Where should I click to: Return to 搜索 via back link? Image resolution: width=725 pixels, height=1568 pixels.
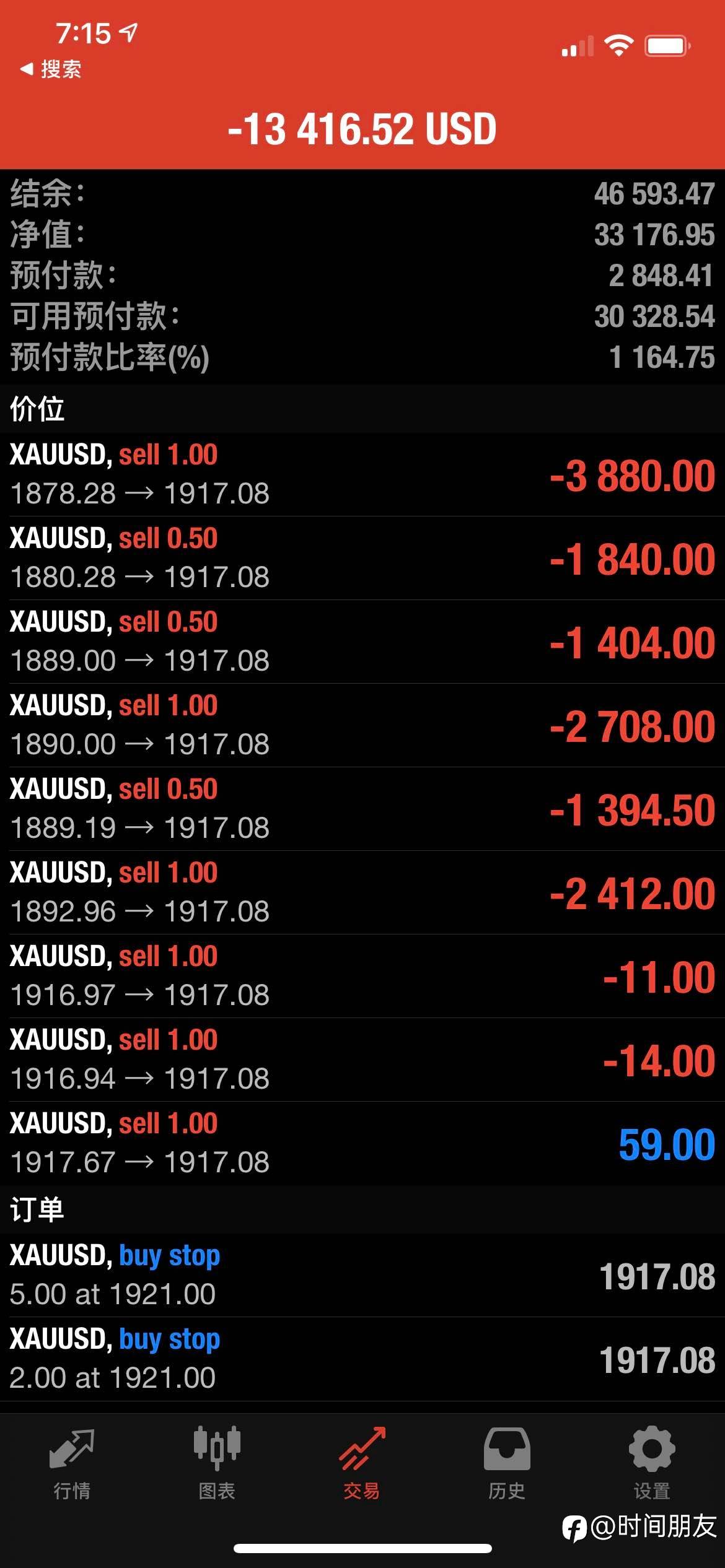pos(51,69)
